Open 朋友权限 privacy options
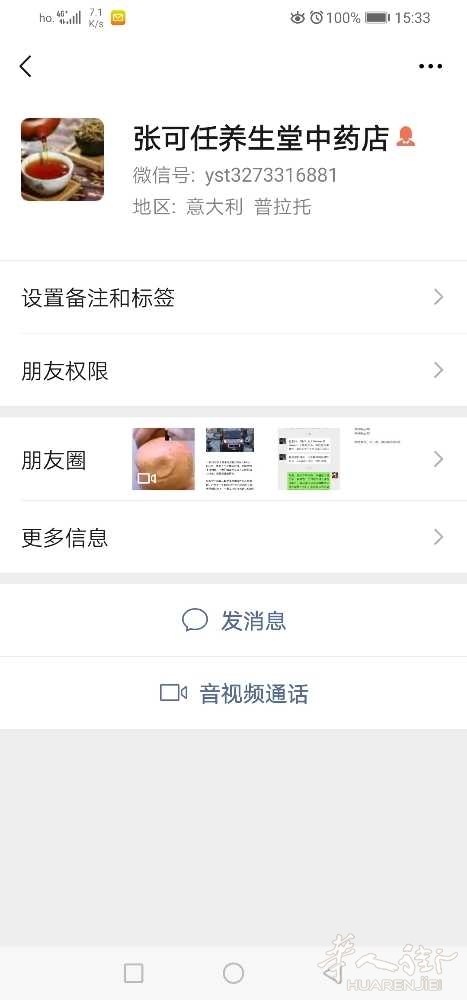Screen dimensions: 467x1000 (234, 371)
